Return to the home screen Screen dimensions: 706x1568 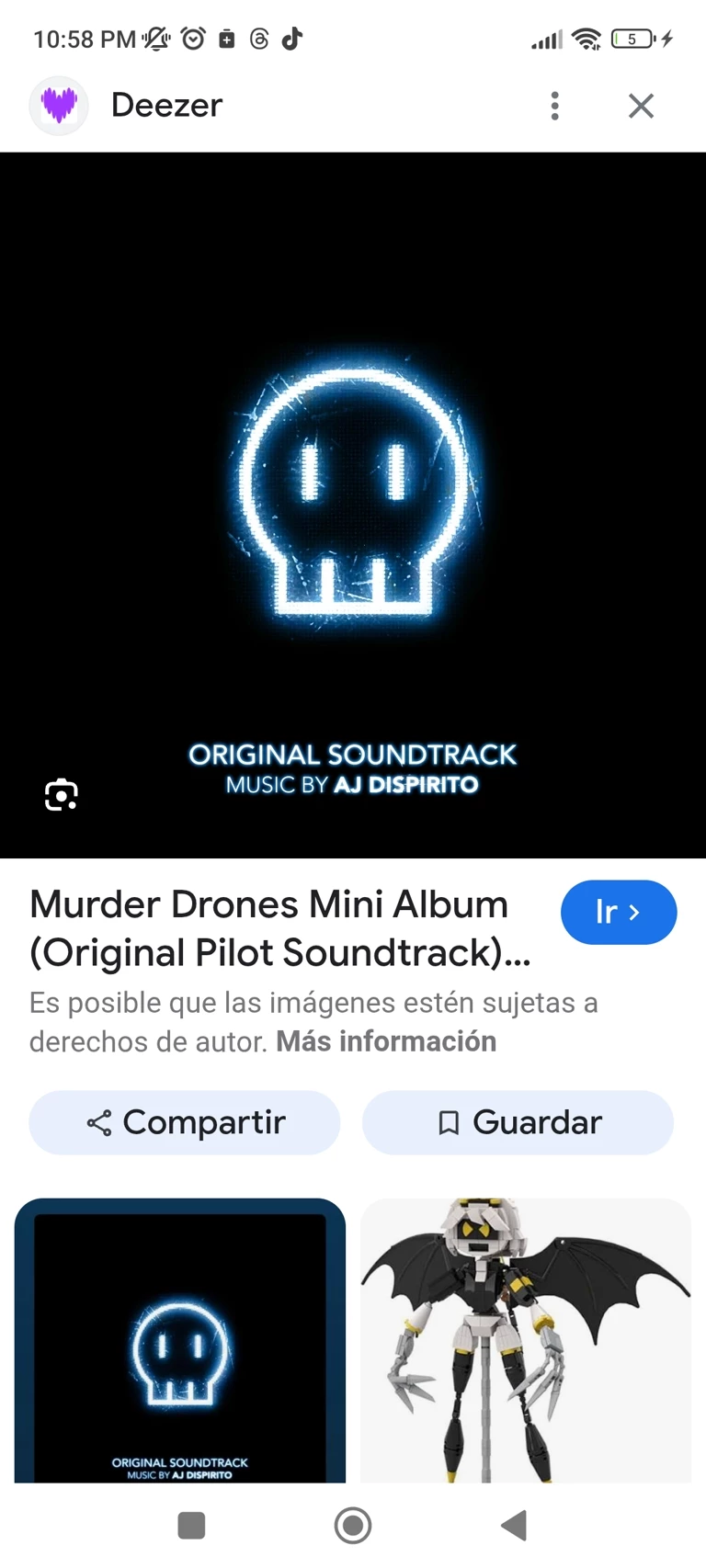coord(353,1525)
